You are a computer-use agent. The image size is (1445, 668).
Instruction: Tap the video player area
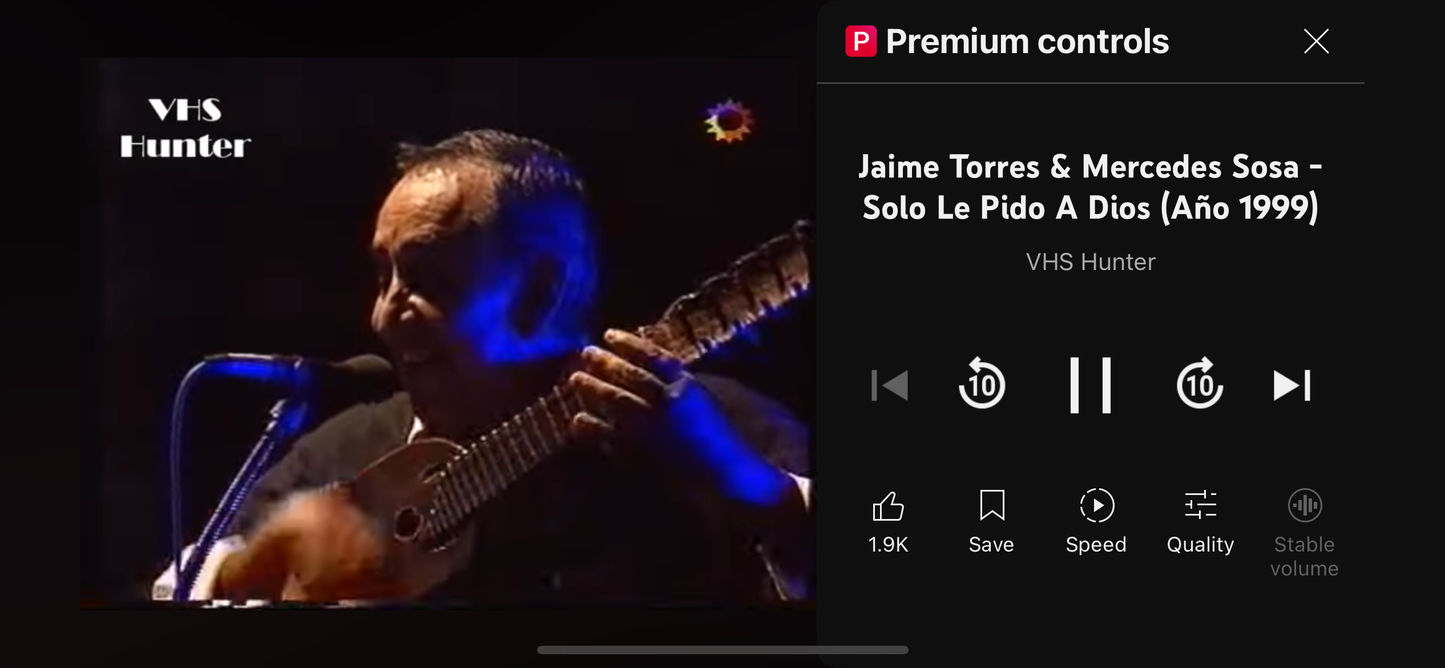coord(445,330)
